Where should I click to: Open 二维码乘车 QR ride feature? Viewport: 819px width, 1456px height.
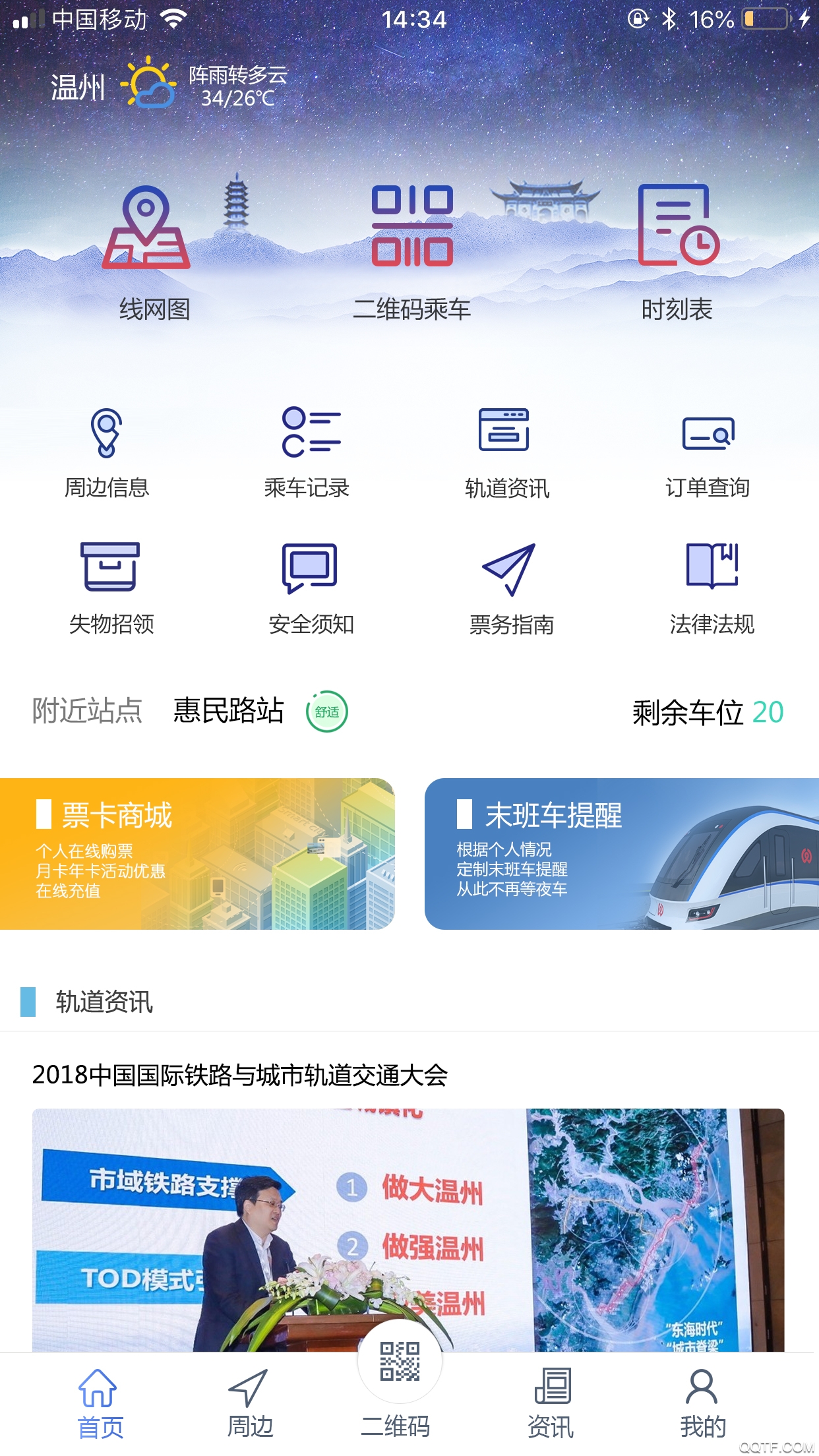coord(412,251)
